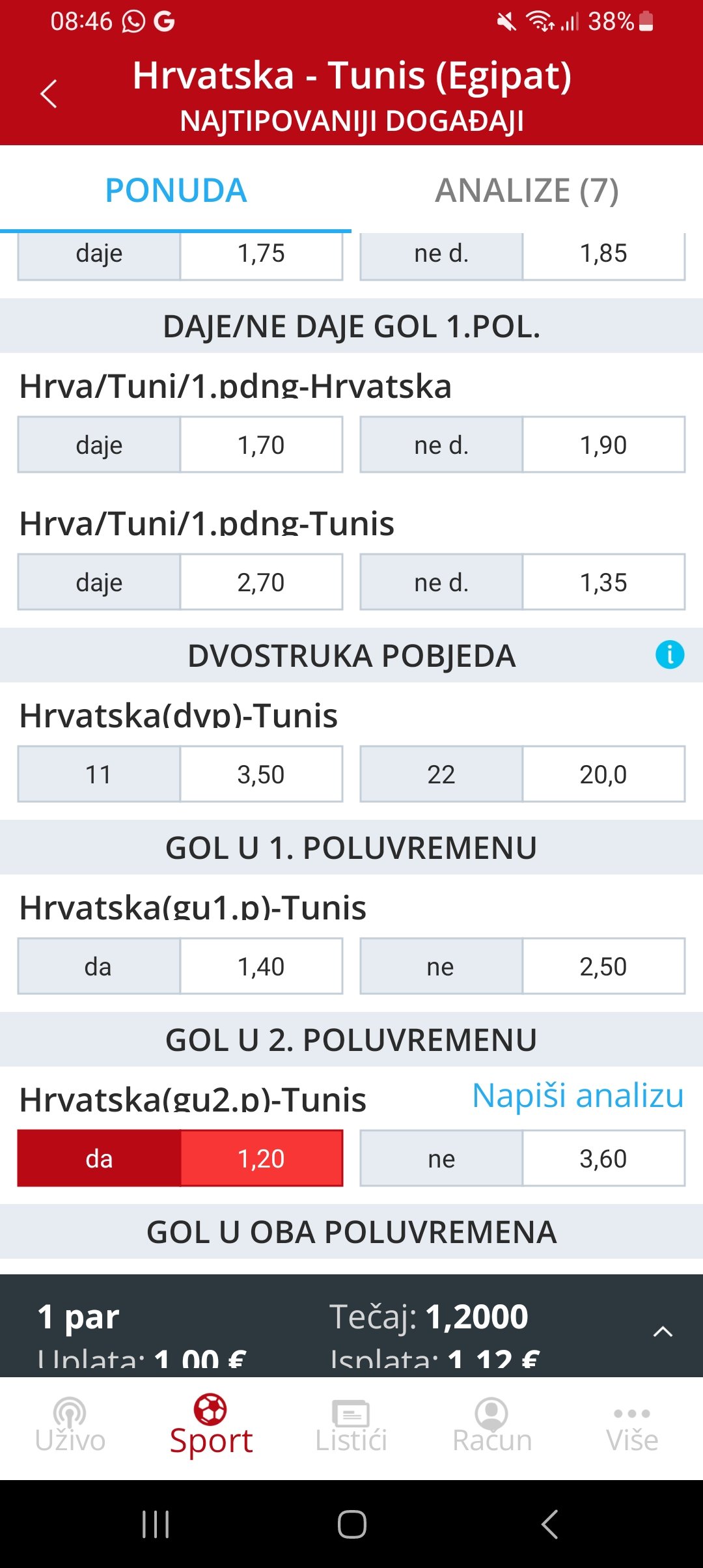Go back using the header arrow

[49, 94]
